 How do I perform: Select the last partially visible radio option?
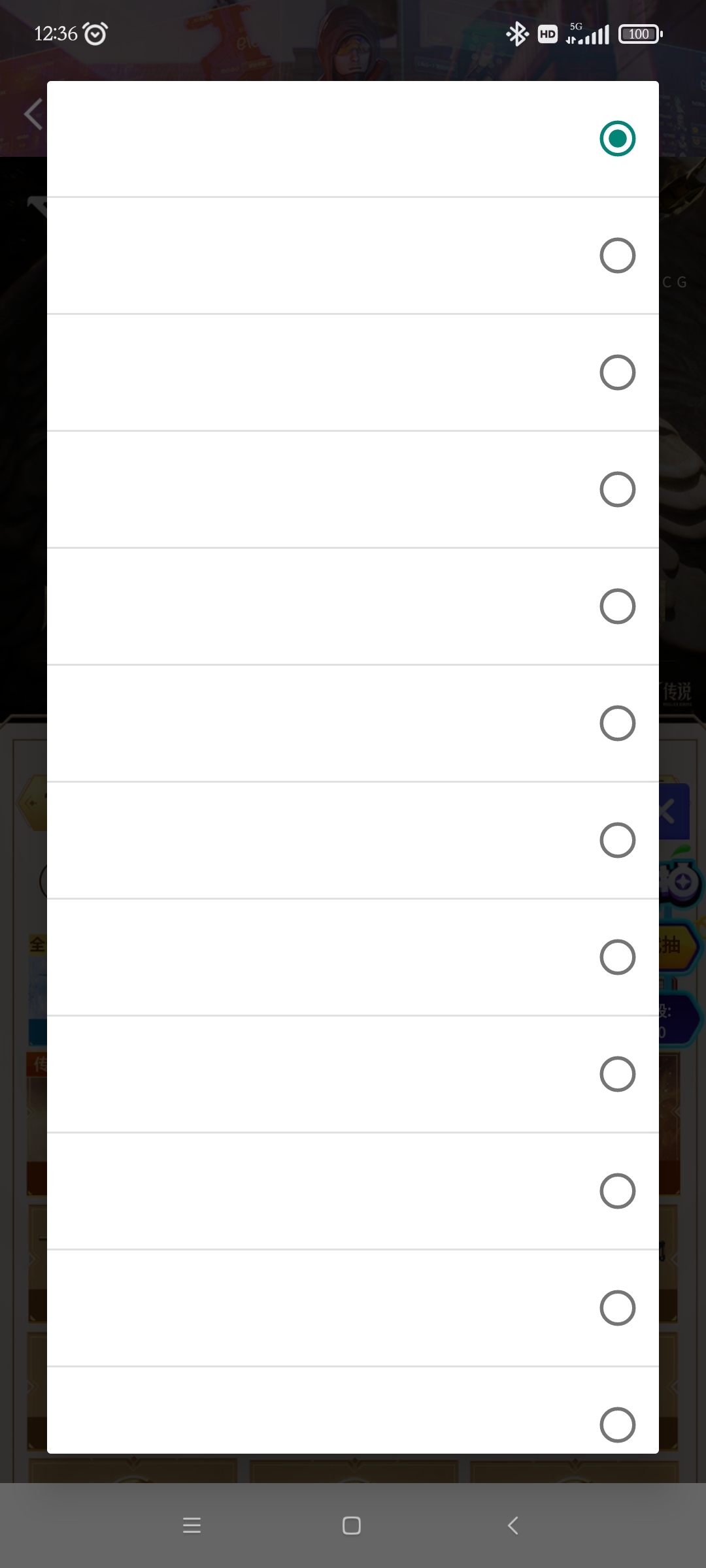tap(617, 1425)
